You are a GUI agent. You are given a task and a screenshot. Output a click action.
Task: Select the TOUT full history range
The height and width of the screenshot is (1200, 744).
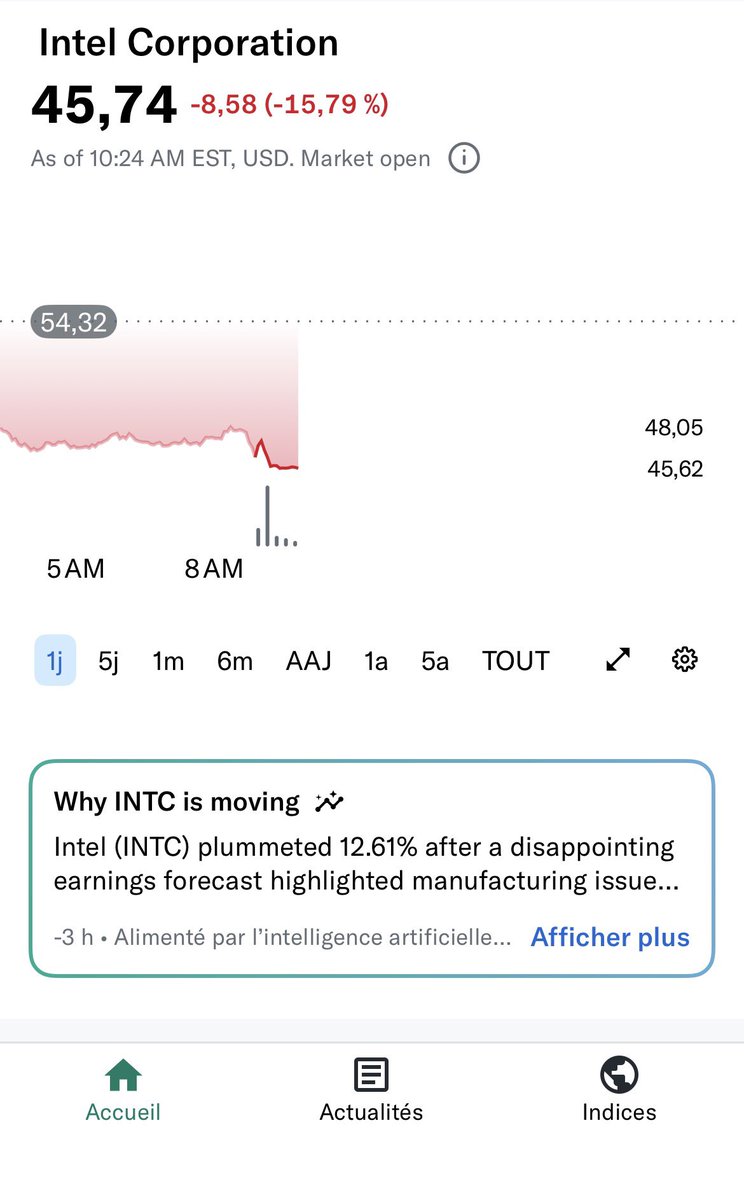515,661
